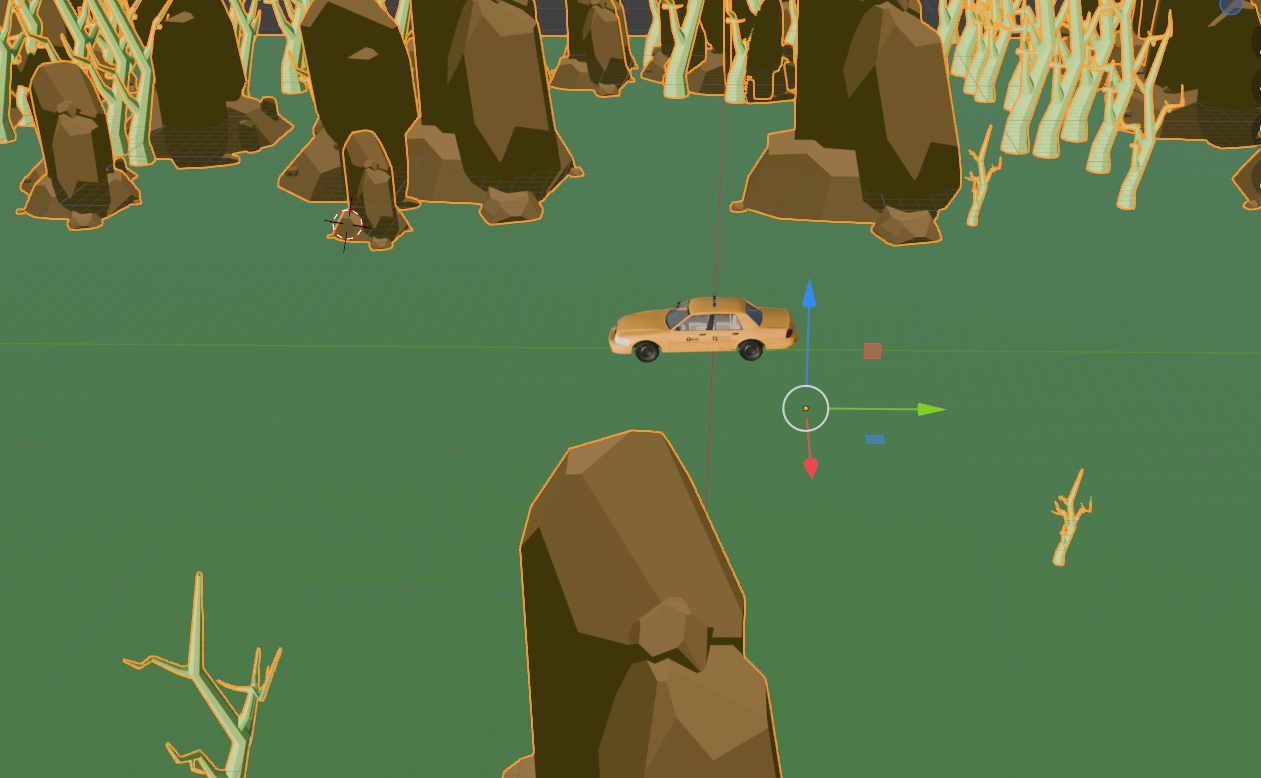Click the blue square plane handle
Screen dimensions: 1261x778
point(875,439)
